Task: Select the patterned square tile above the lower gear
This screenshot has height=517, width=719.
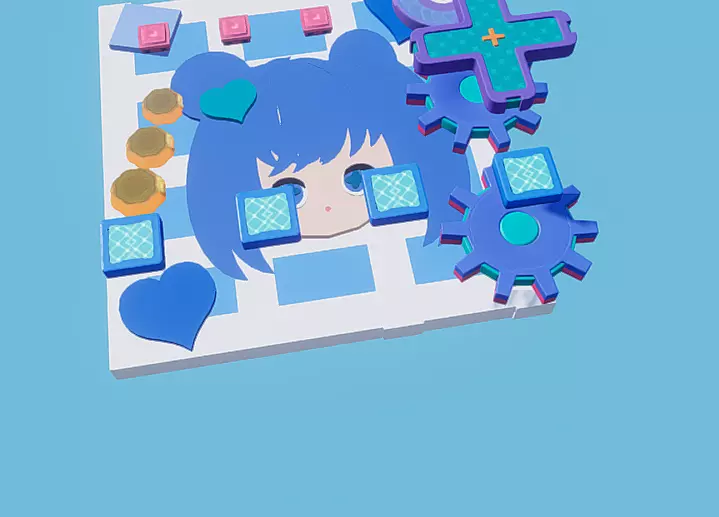Action: pyautogui.click(x=527, y=177)
